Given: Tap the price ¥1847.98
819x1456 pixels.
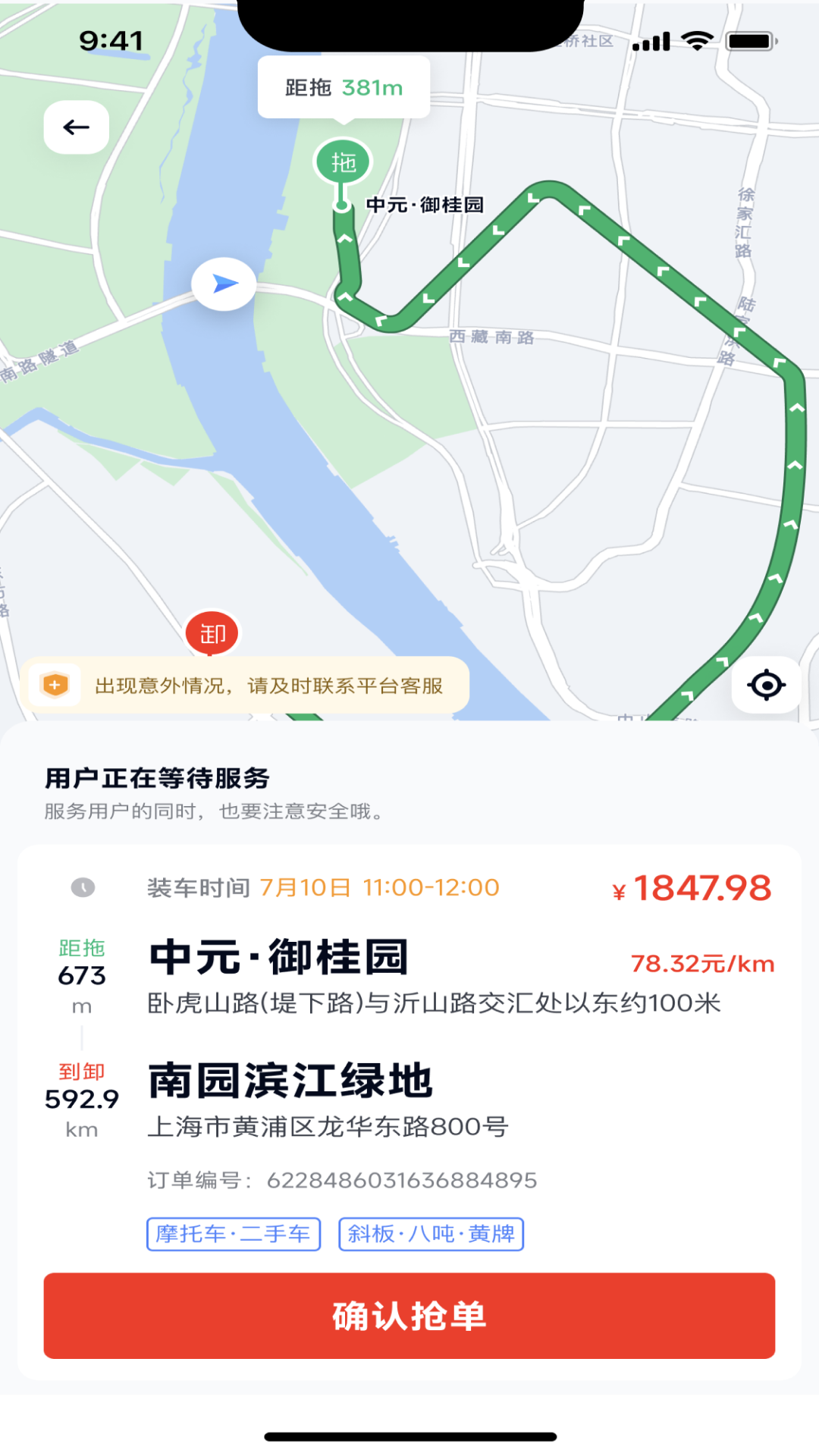Looking at the screenshot, I should pyautogui.click(x=692, y=886).
